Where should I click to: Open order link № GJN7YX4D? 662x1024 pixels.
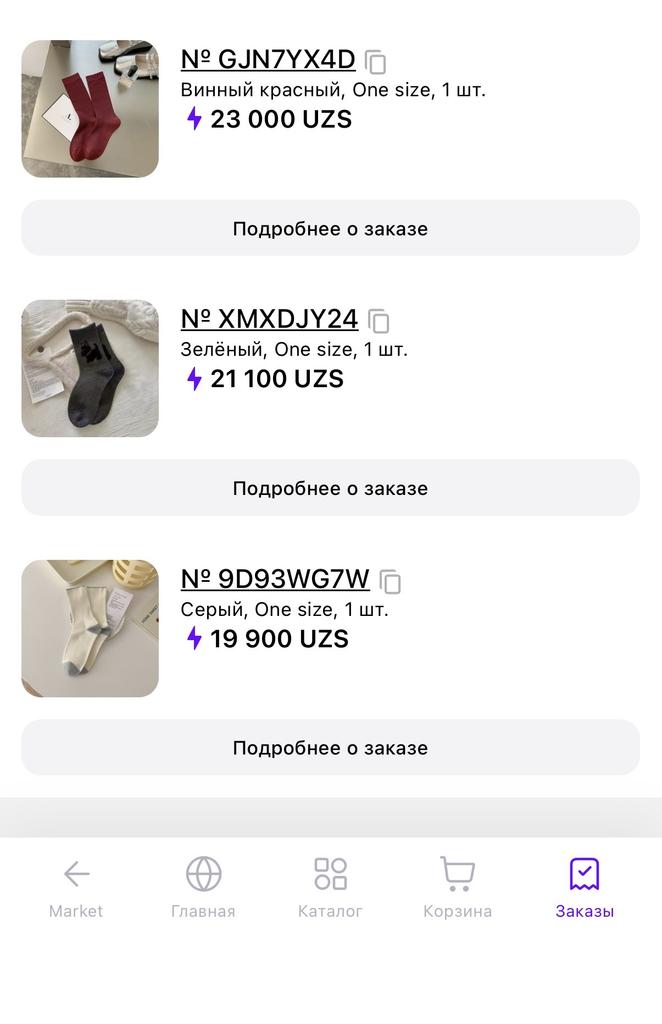tap(268, 60)
